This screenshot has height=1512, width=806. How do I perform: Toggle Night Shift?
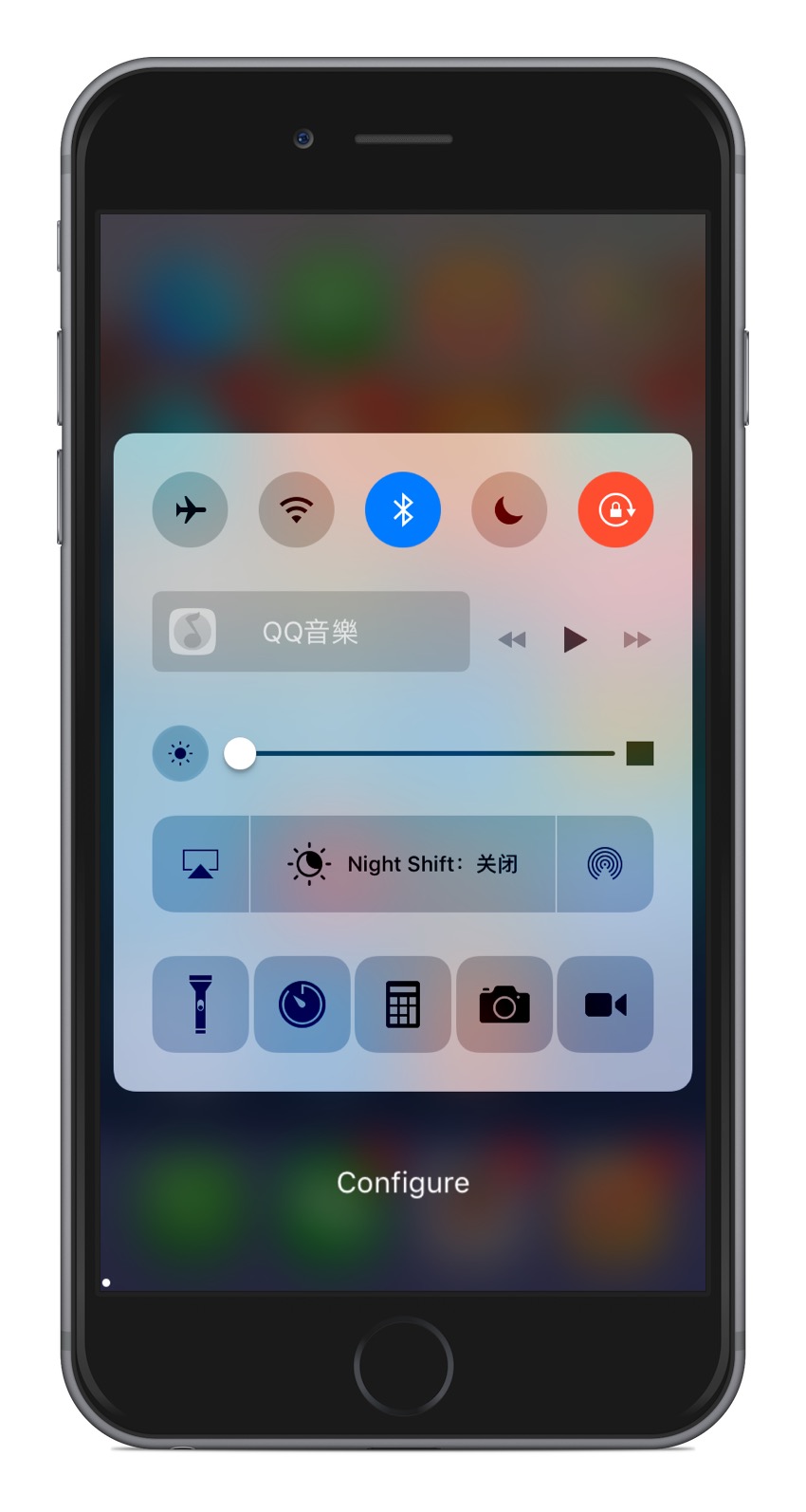click(x=403, y=864)
